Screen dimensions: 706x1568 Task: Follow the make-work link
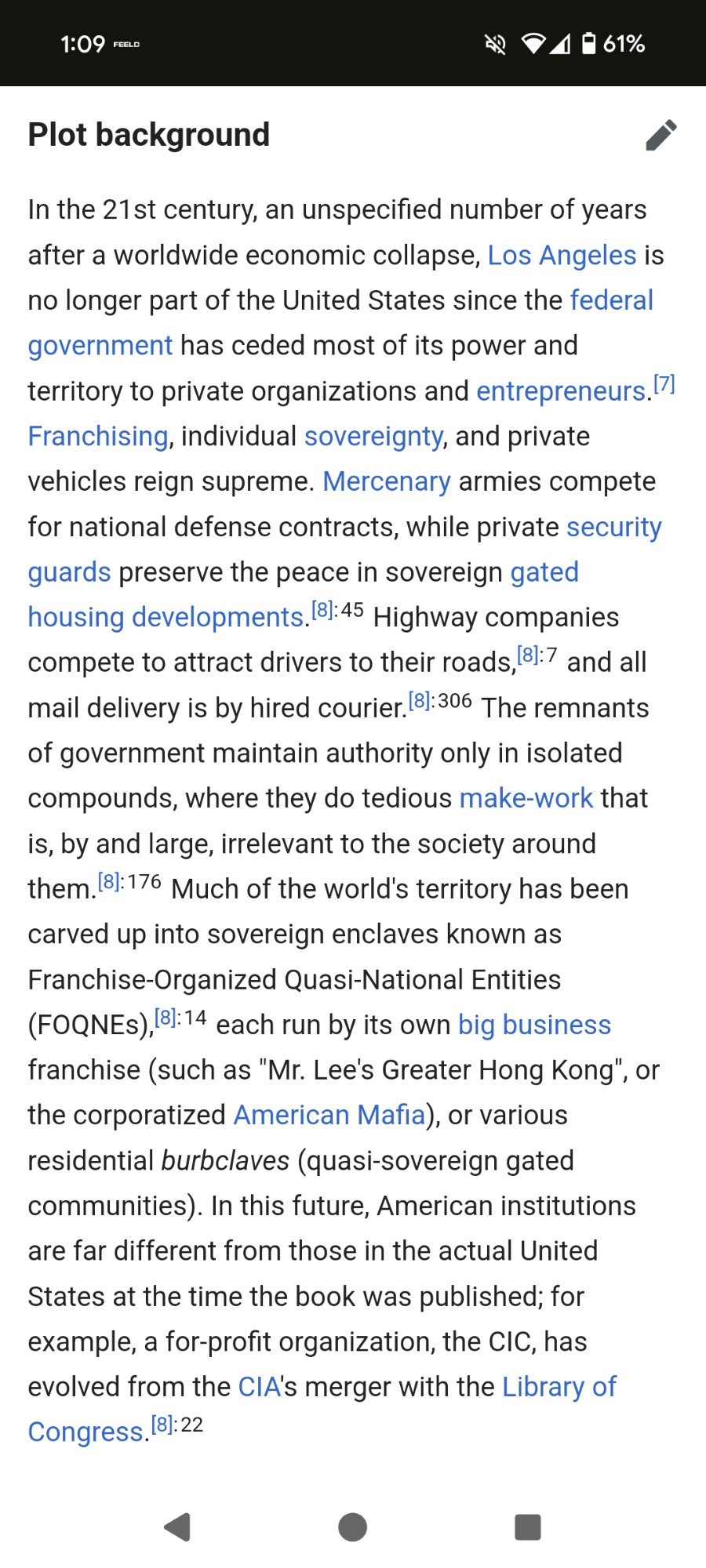coord(526,798)
